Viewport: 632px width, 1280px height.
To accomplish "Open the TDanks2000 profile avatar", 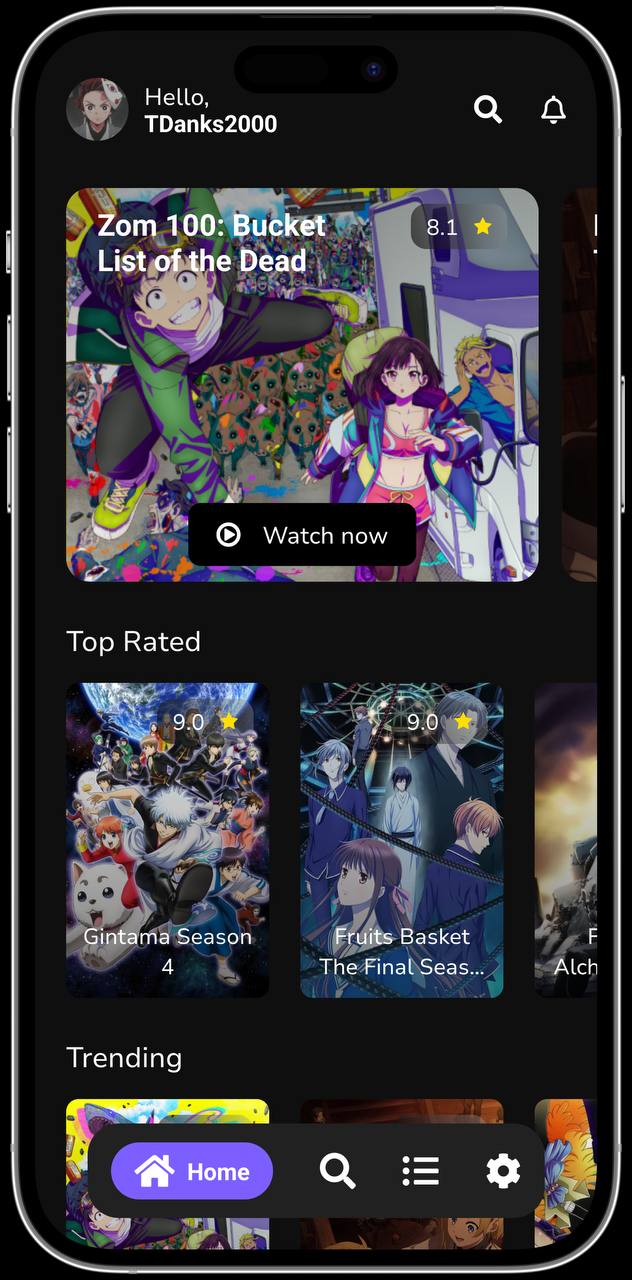I will 97,109.
